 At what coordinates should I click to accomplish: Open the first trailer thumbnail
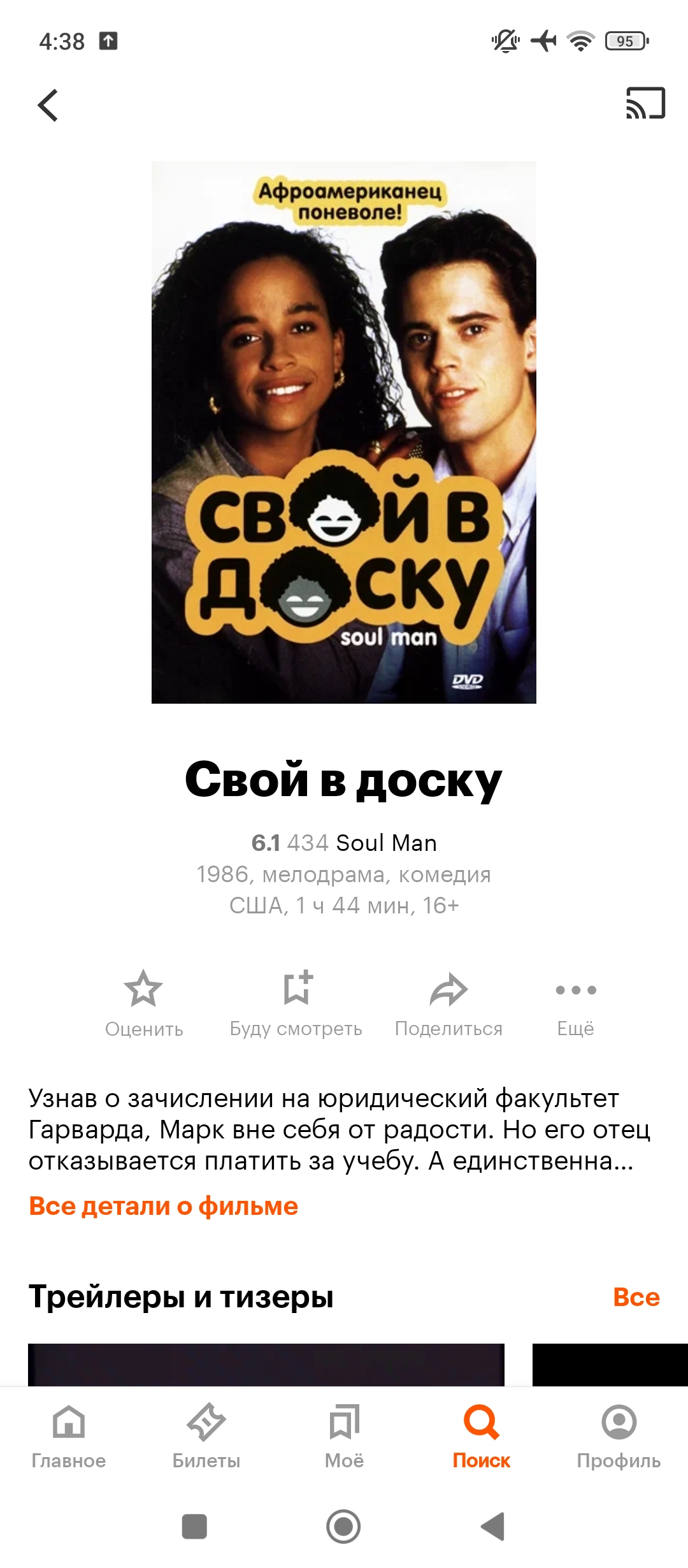tap(266, 1365)
